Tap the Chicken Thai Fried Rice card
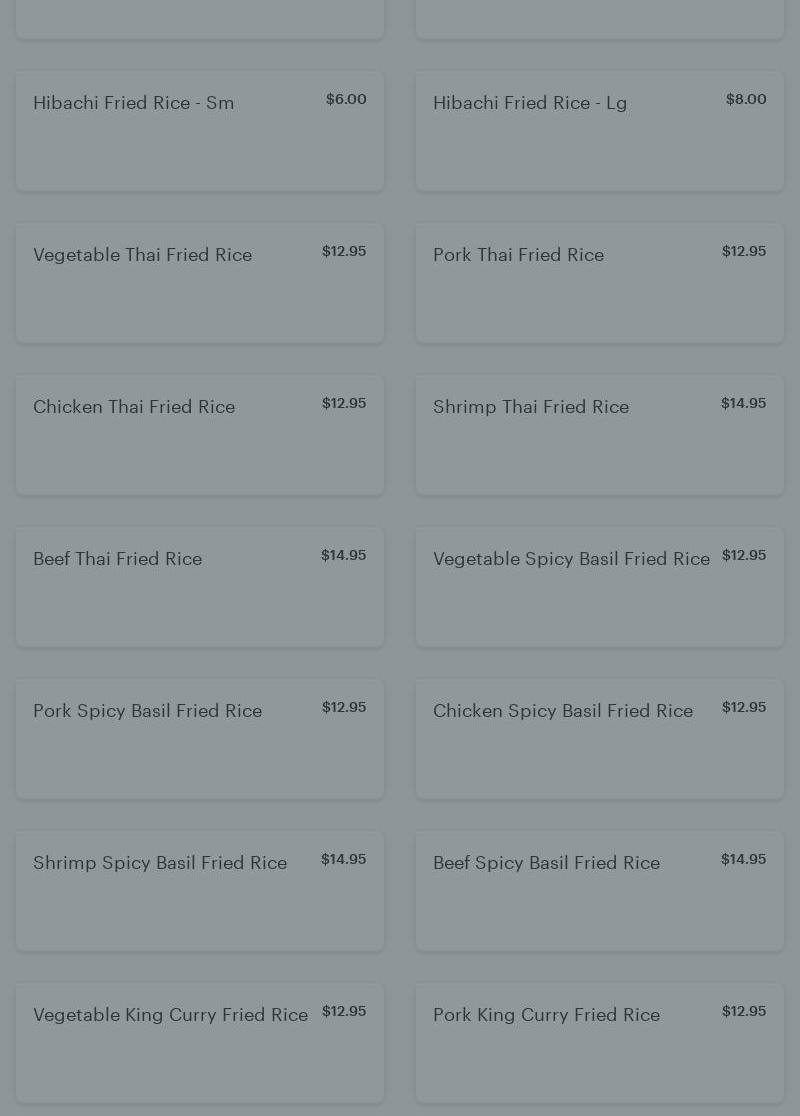Screen dimensions: 800x1116 tap(200, 434)
